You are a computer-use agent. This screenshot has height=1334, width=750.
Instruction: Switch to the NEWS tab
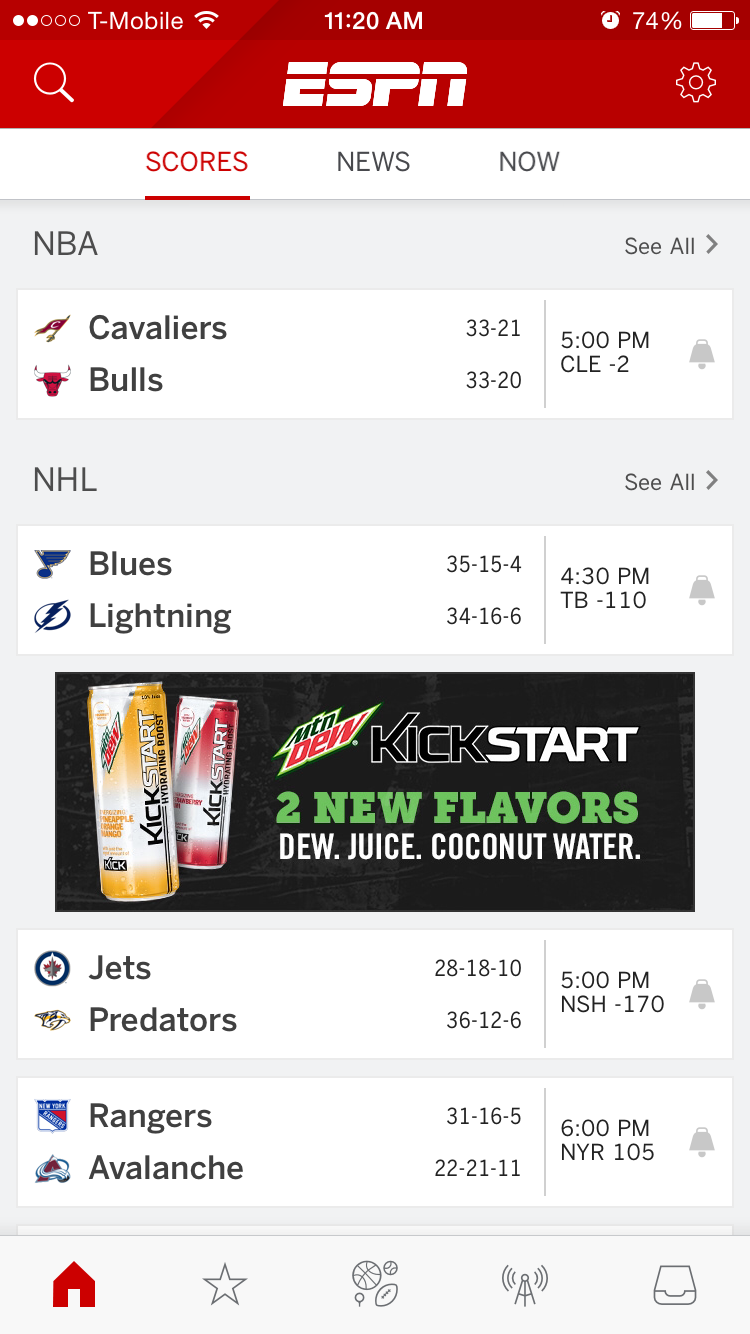[373, 161]
